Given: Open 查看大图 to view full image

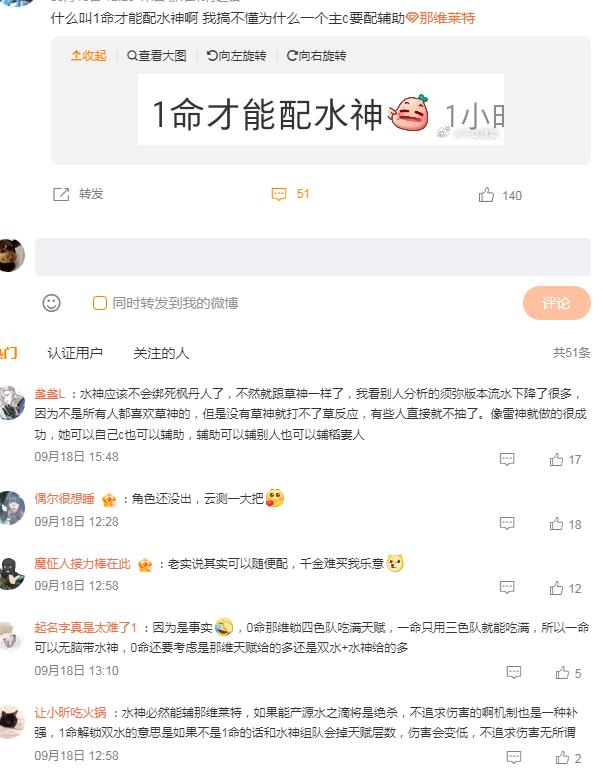Looking at the screenshot, I should click(157, 56).
